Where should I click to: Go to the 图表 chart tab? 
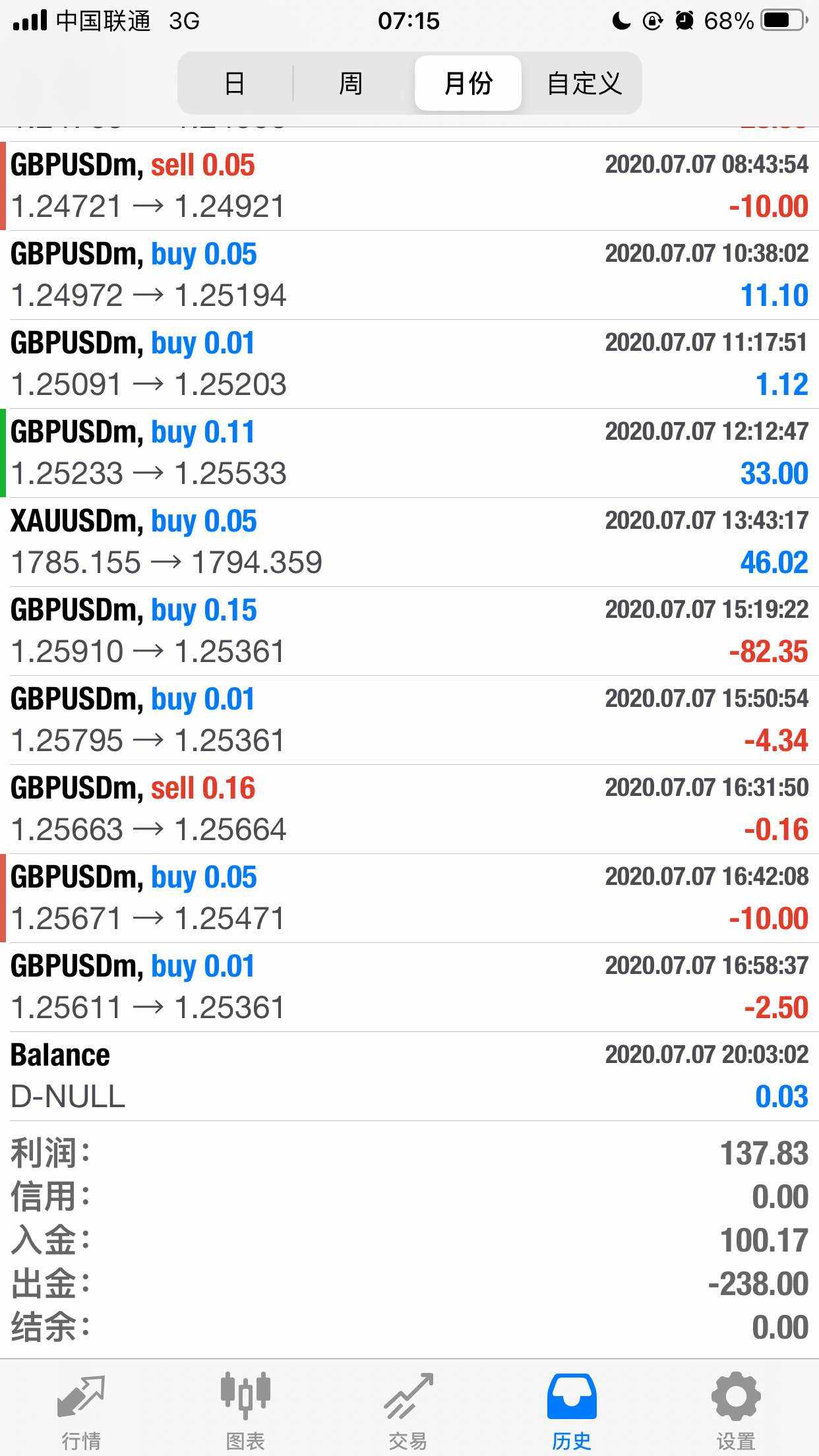coord(245,1409)
